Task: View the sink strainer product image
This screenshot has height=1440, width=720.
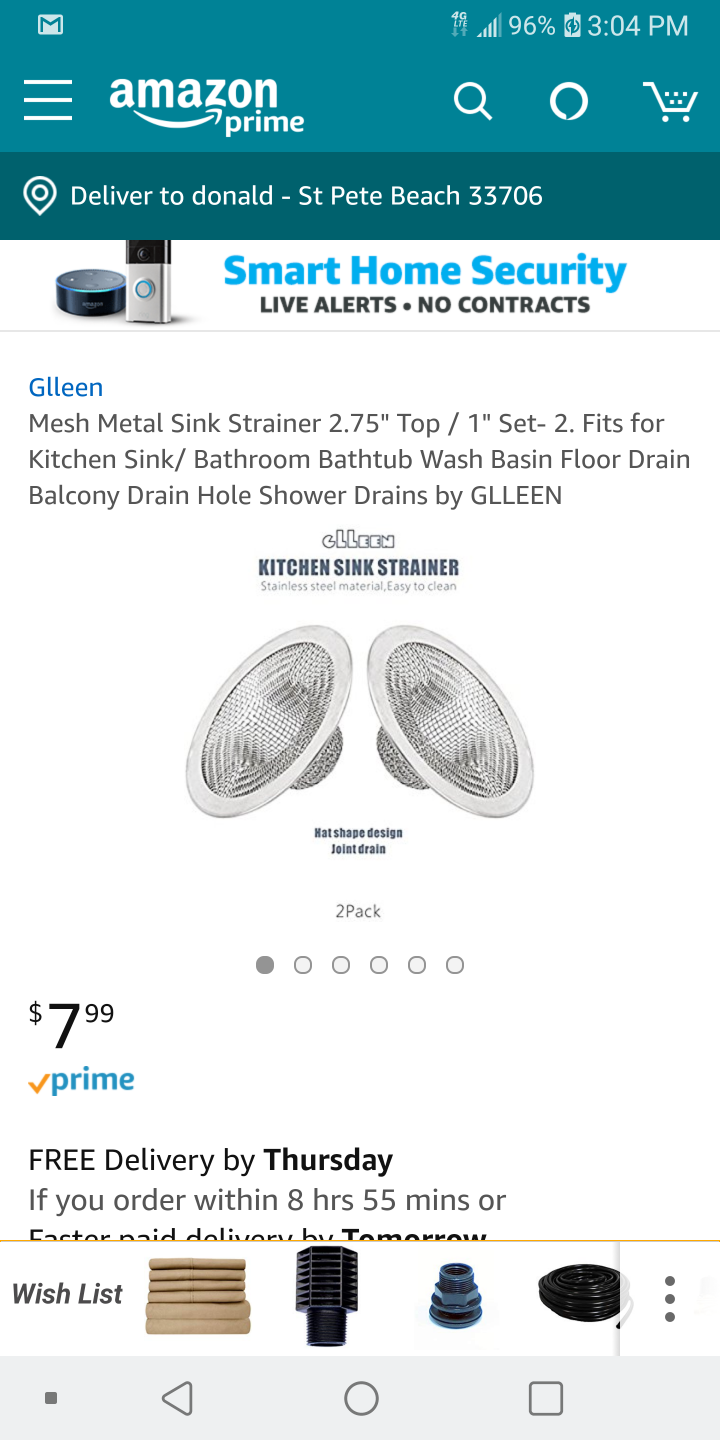Action: click(x=359, y=725)
